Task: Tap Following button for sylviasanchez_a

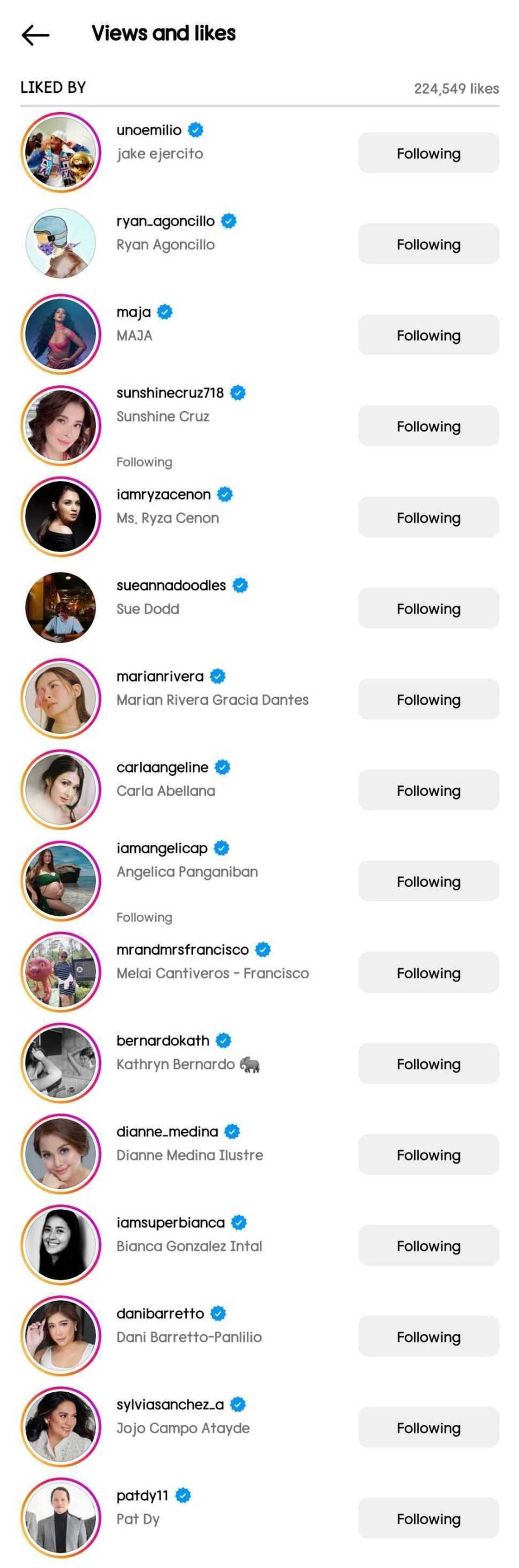Action: (428, 1428)
